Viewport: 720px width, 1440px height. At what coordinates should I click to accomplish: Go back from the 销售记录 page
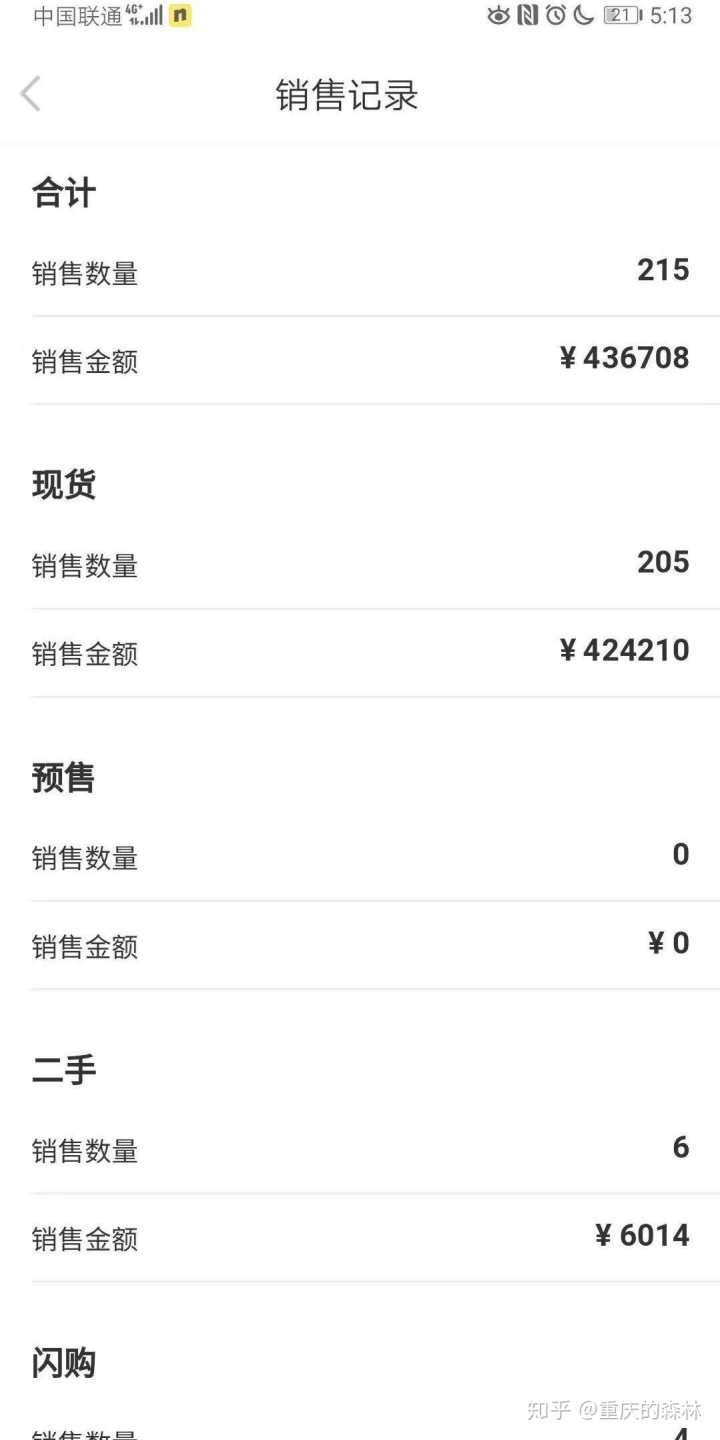(x=31, y=94)
